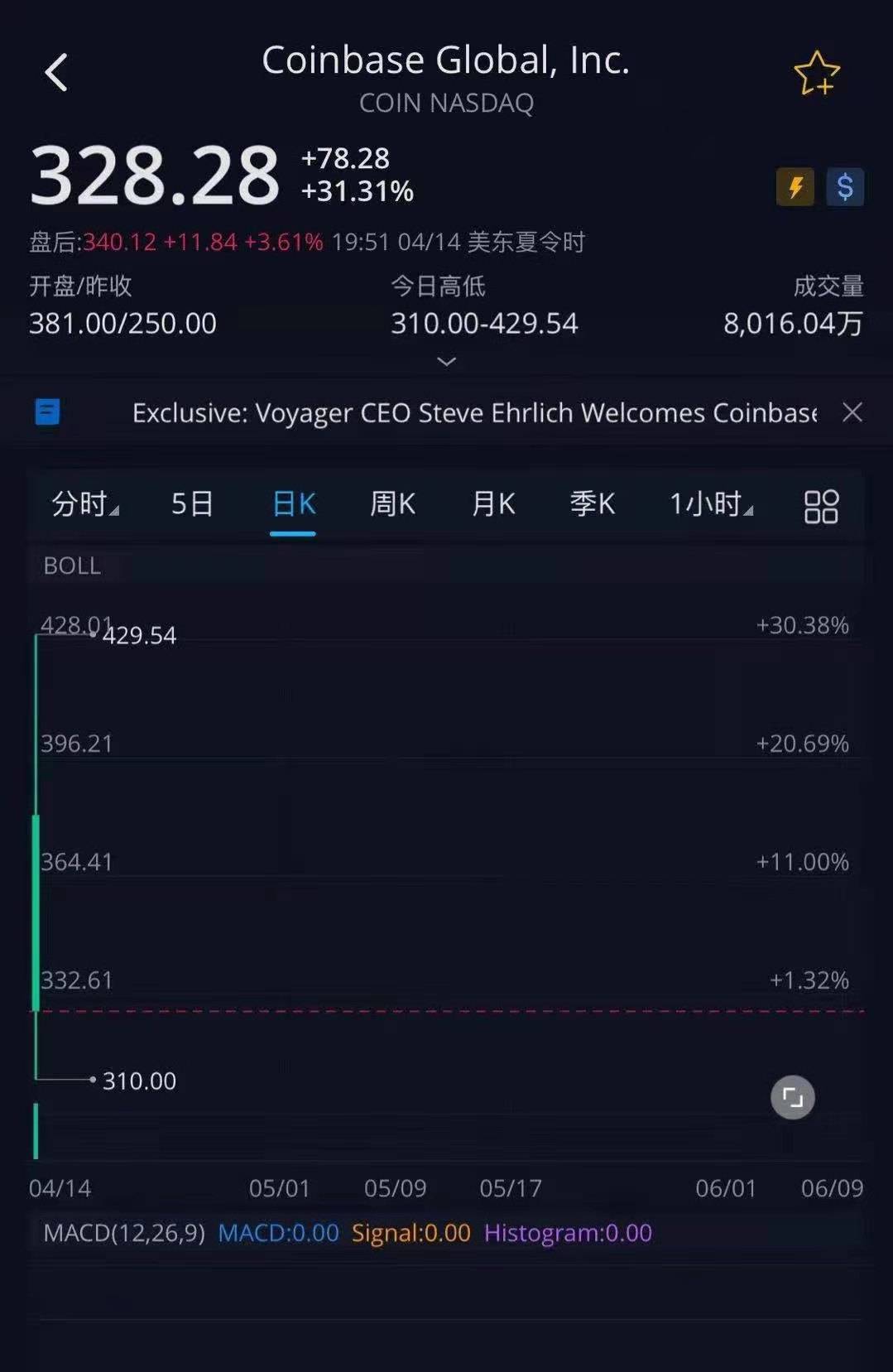Switch to the 5日 chart tab

click(192, 503)
